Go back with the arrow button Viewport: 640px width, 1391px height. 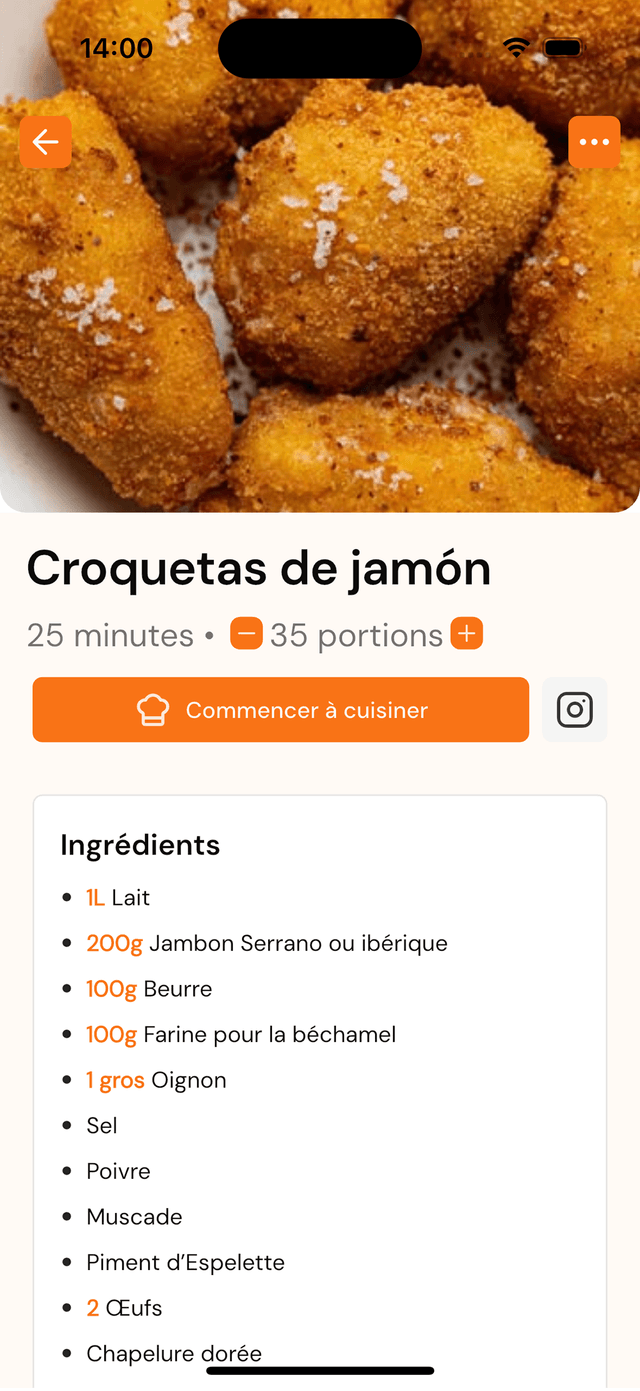tap(45, 142)
